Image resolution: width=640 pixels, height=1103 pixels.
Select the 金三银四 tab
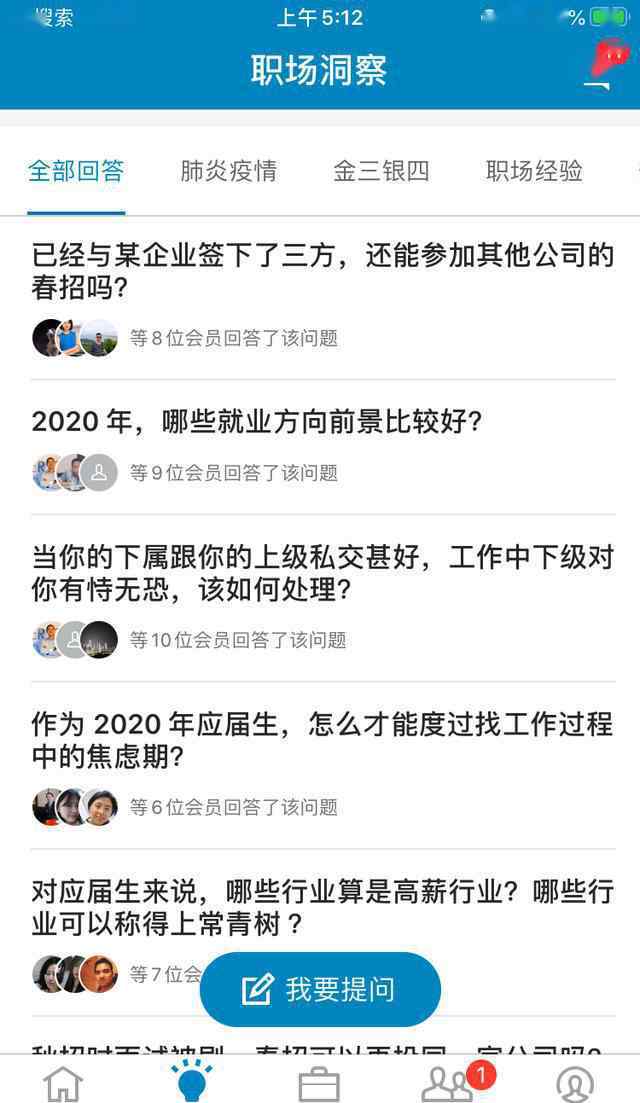coord(381,171)
